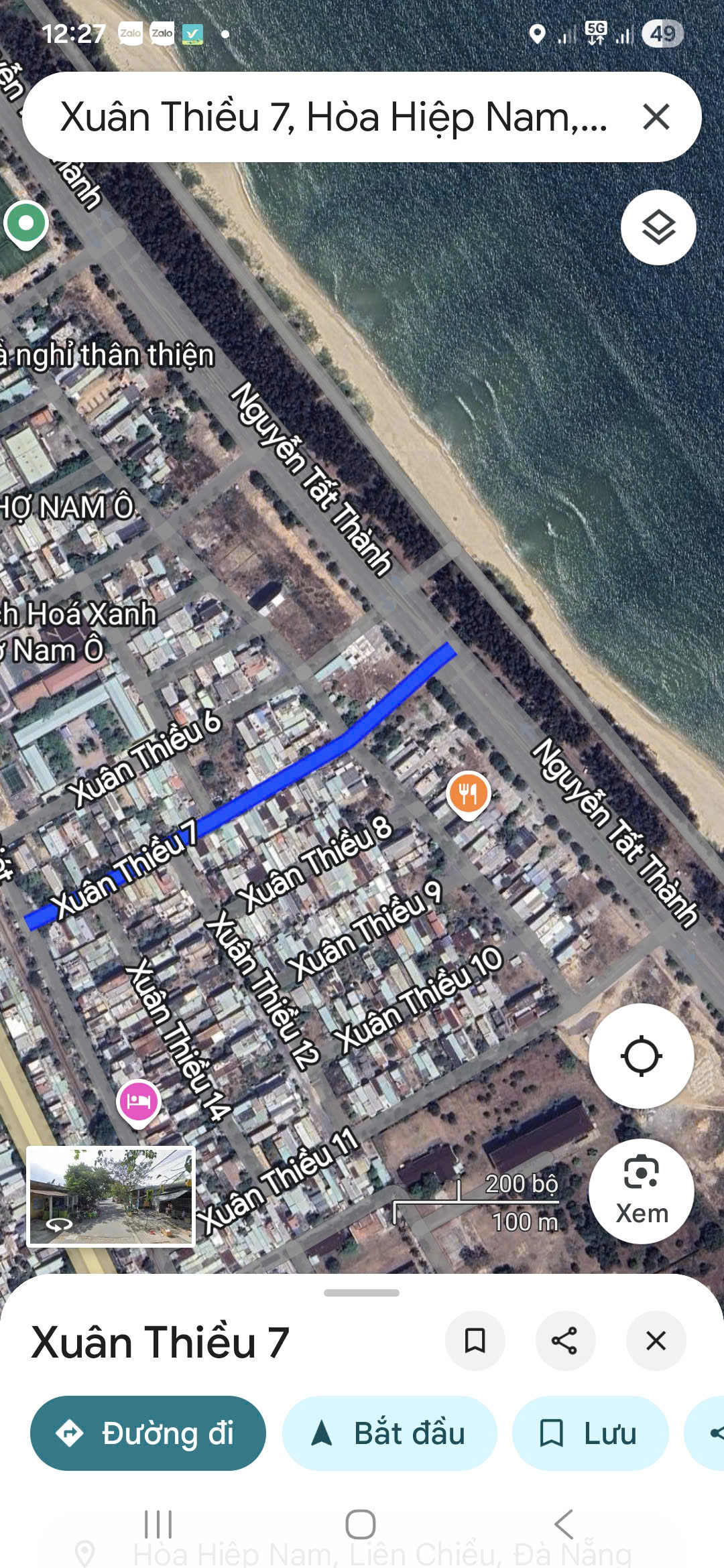Save the place with Lưu chip
This screenshot has width=724, height=1568.
[590, 1433]
